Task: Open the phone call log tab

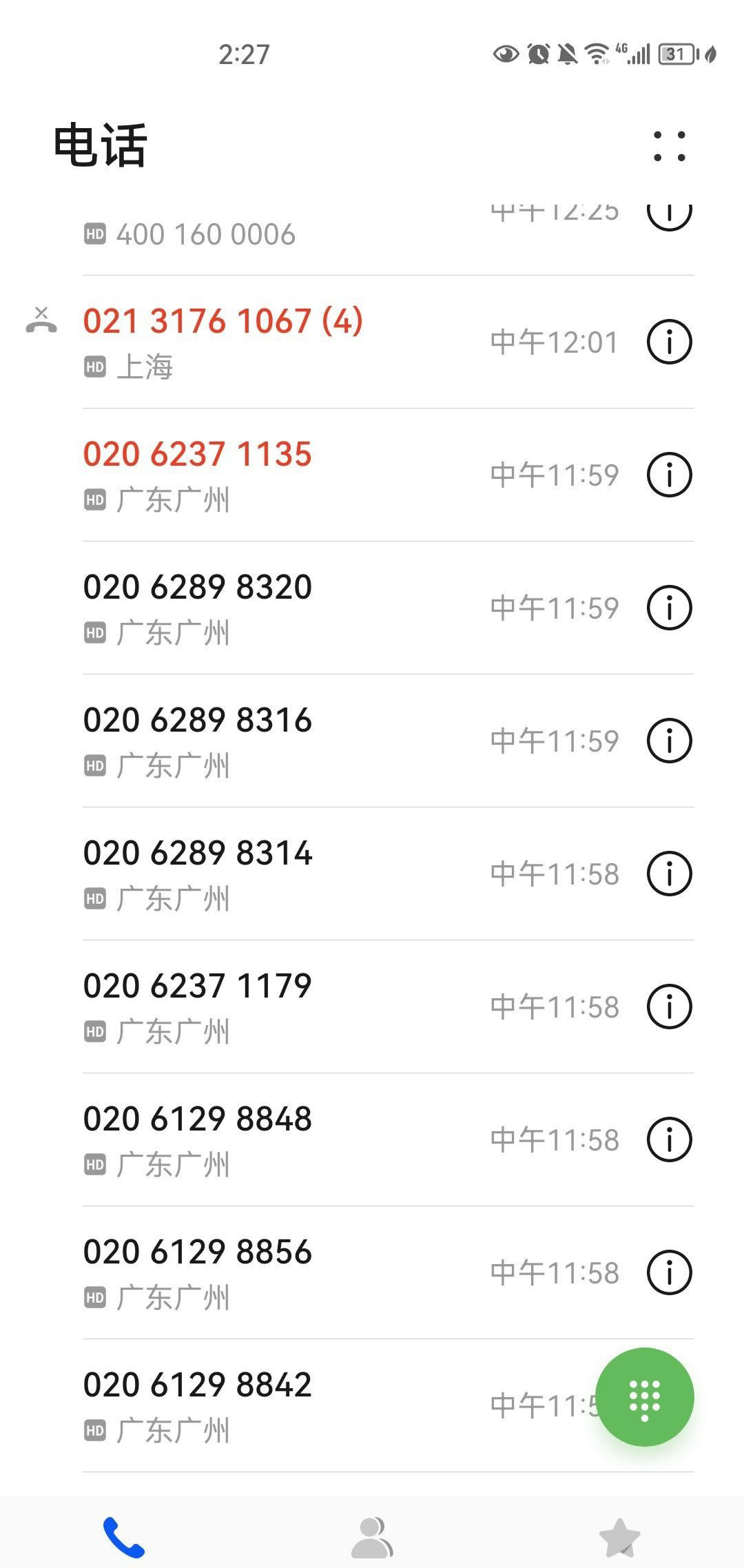Action: point(124,1537)
